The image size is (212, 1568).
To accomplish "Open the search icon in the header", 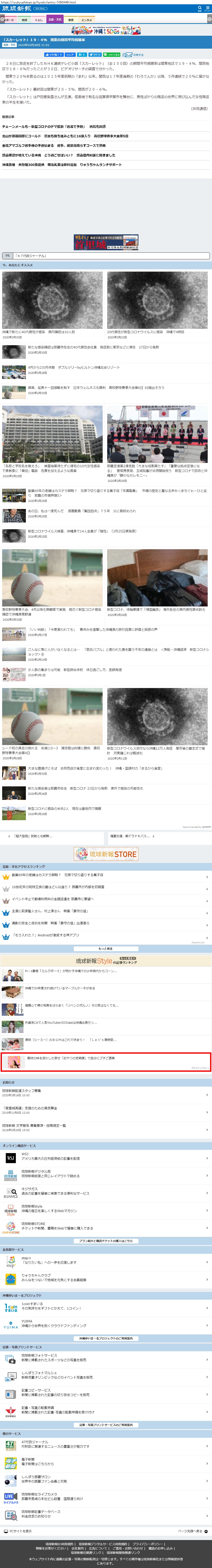I will coord(199,8).
